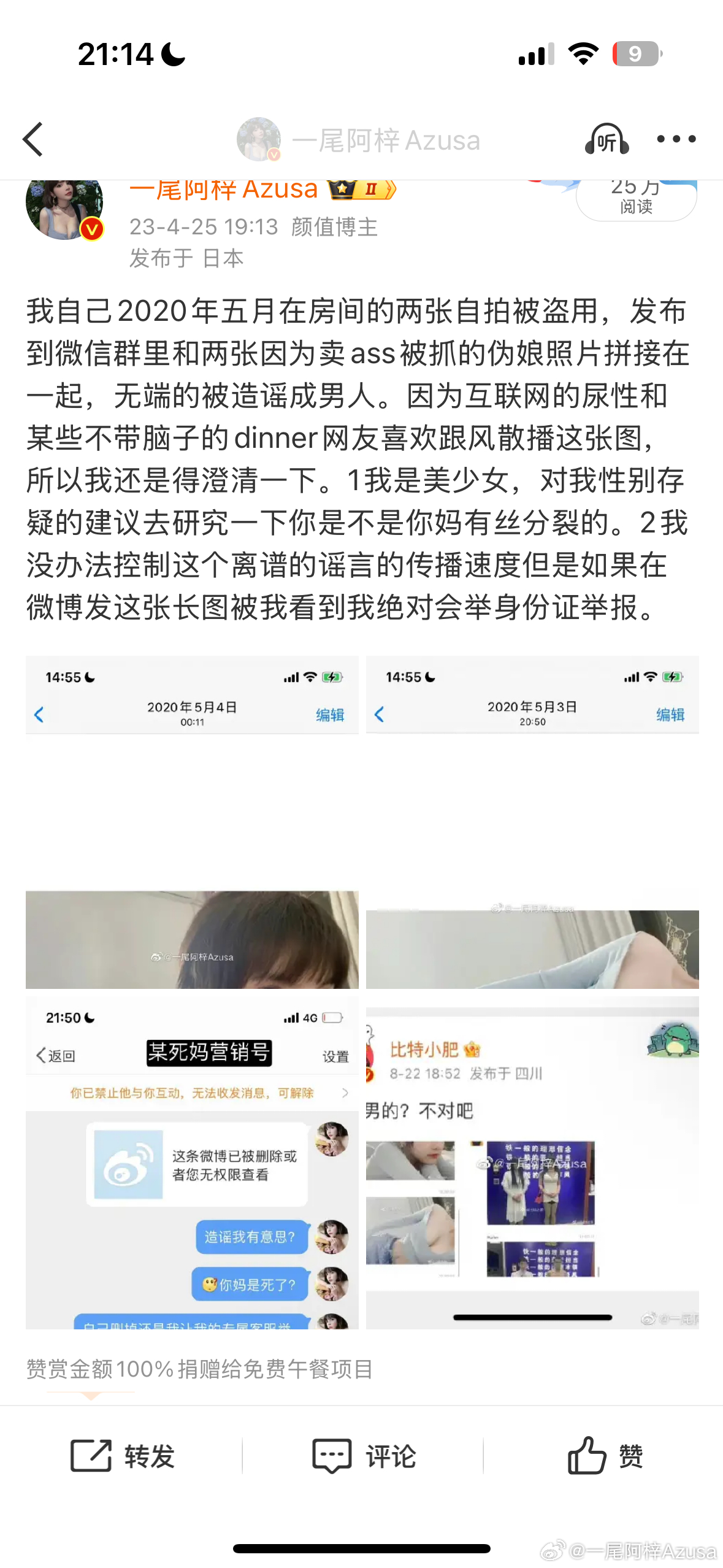This screenshot has width=723, height=1568.
Task: Repost this post with 转发
Action: [123, 1455]
